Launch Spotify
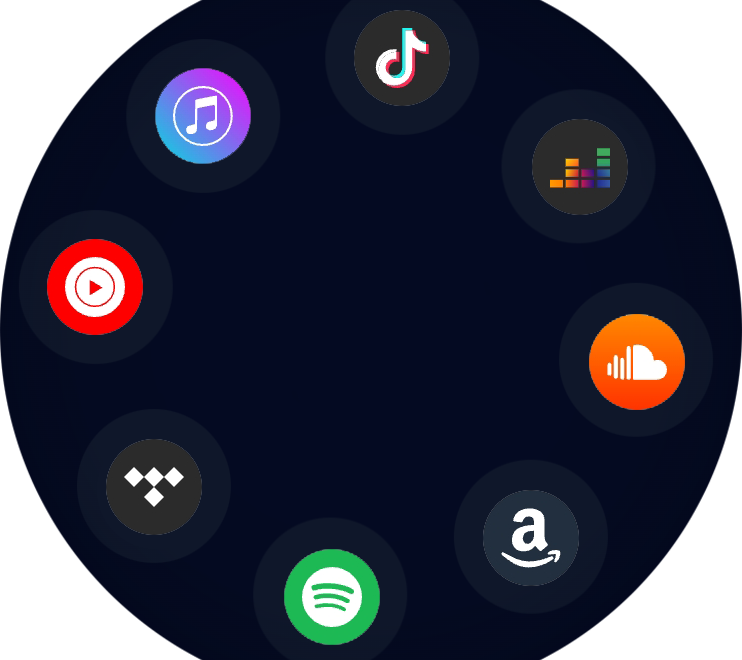The height and width of the screenshot is (660, 742). pos(331,596)
